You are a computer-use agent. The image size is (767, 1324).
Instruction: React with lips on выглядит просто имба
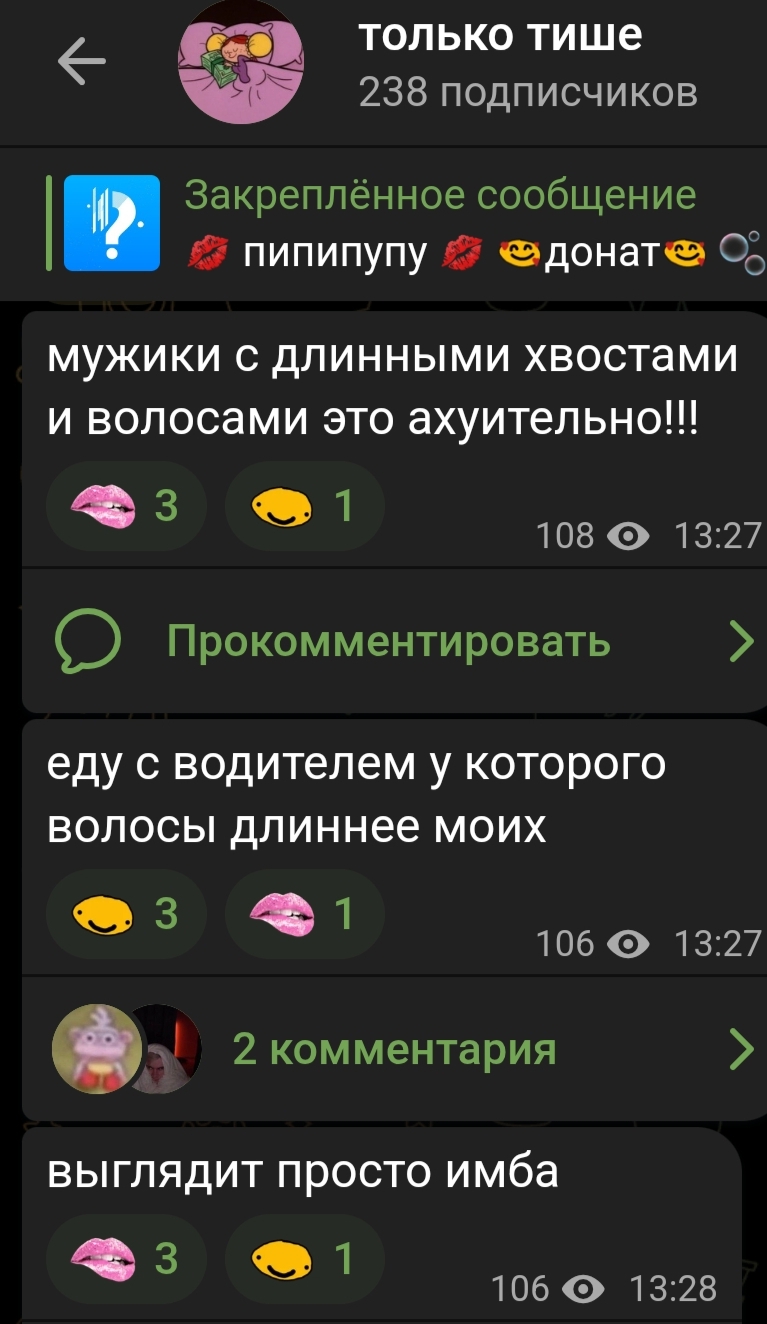(x=126, y=1258)
